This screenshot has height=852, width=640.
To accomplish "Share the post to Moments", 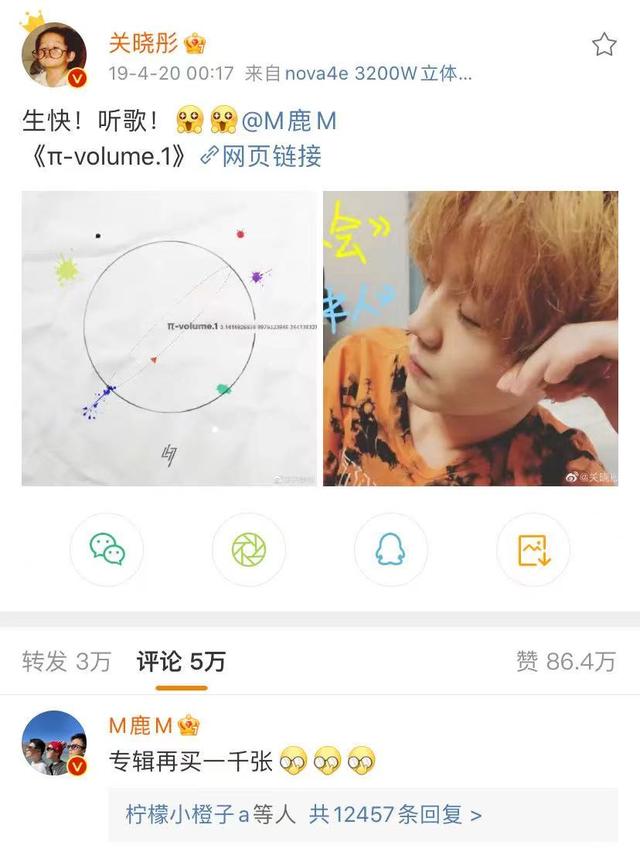I will tap(249, 549).
